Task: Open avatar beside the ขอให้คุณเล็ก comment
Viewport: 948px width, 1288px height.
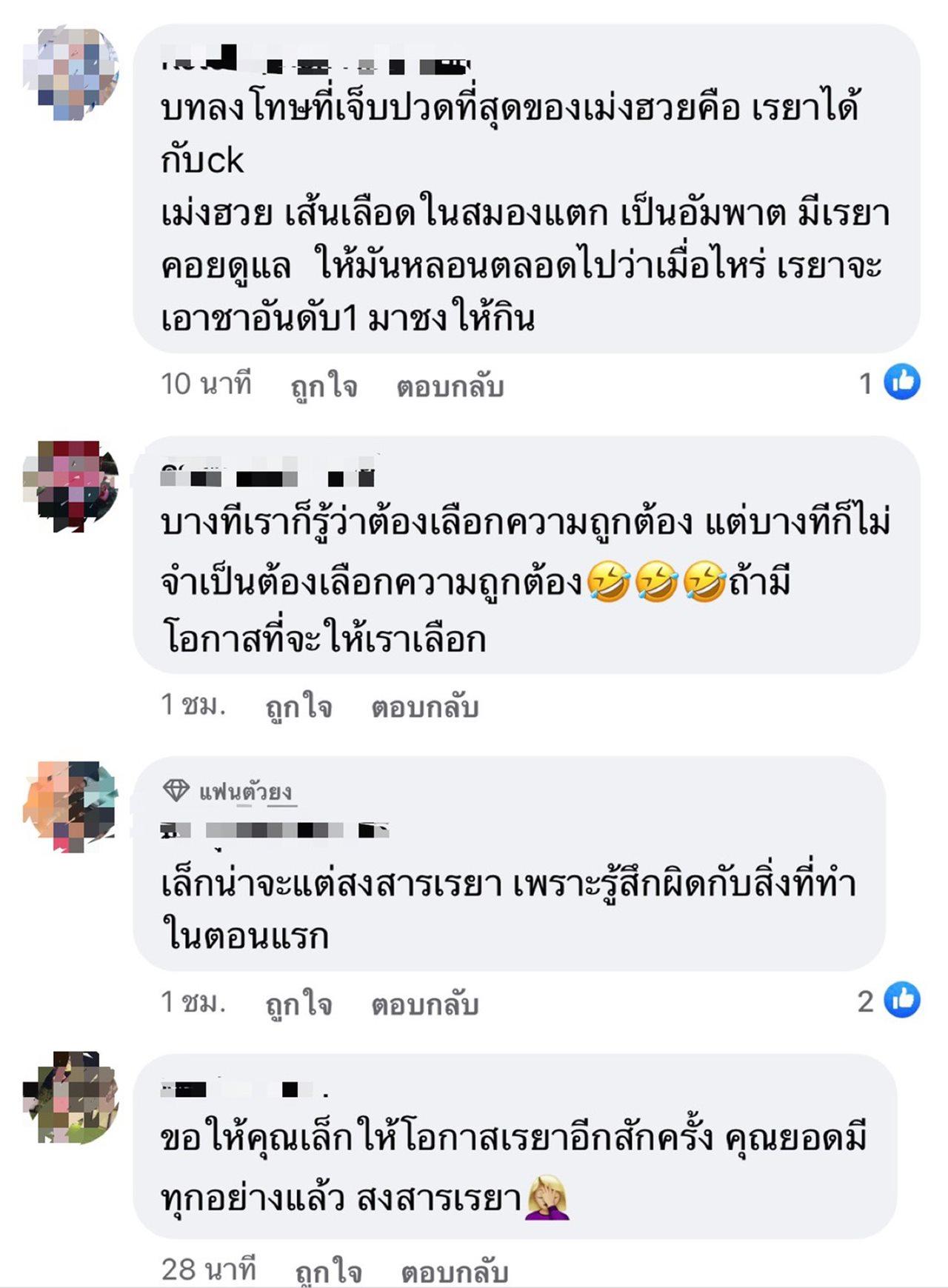Action: click(x=71, y=1098)
